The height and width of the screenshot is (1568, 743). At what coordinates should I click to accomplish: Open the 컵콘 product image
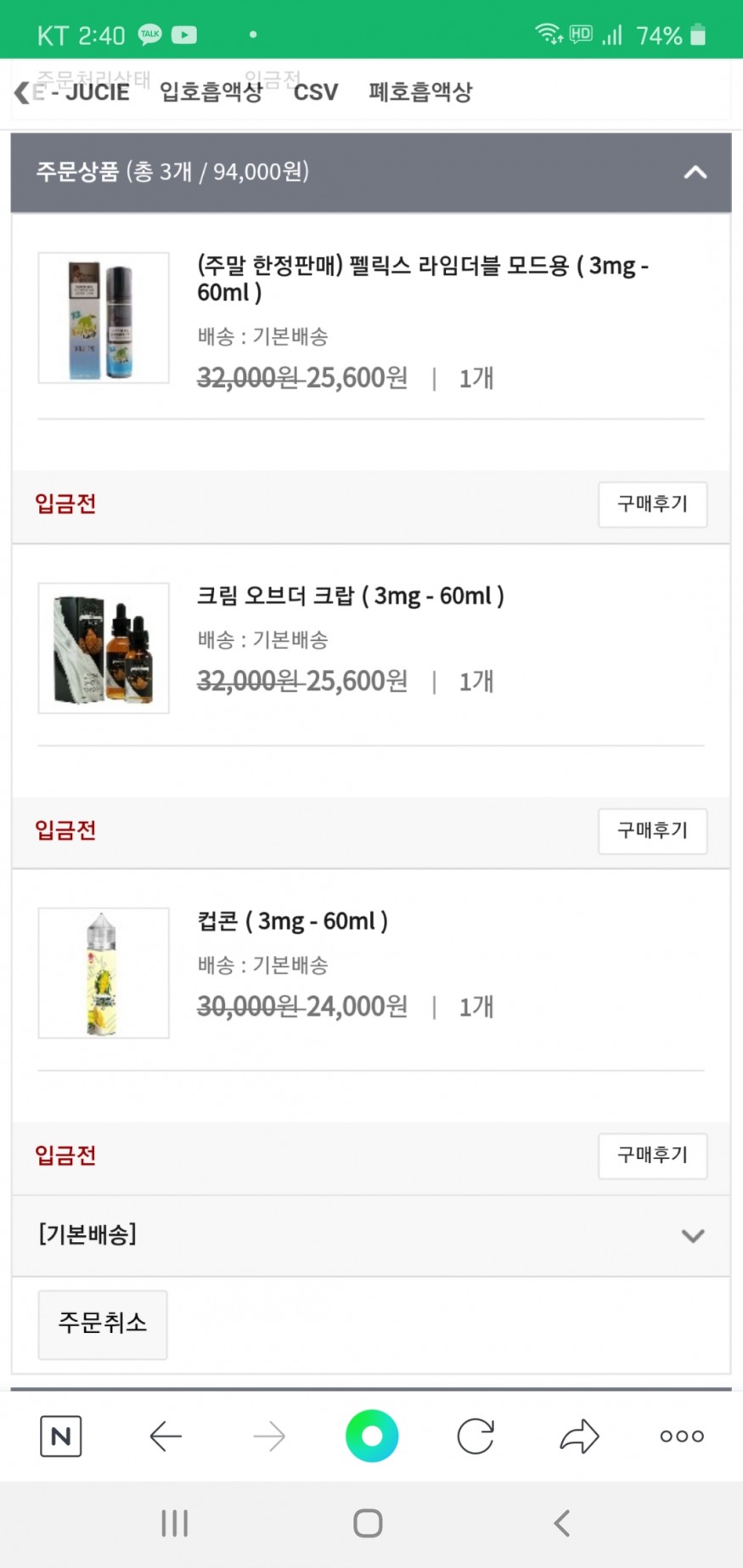point(104,973)
